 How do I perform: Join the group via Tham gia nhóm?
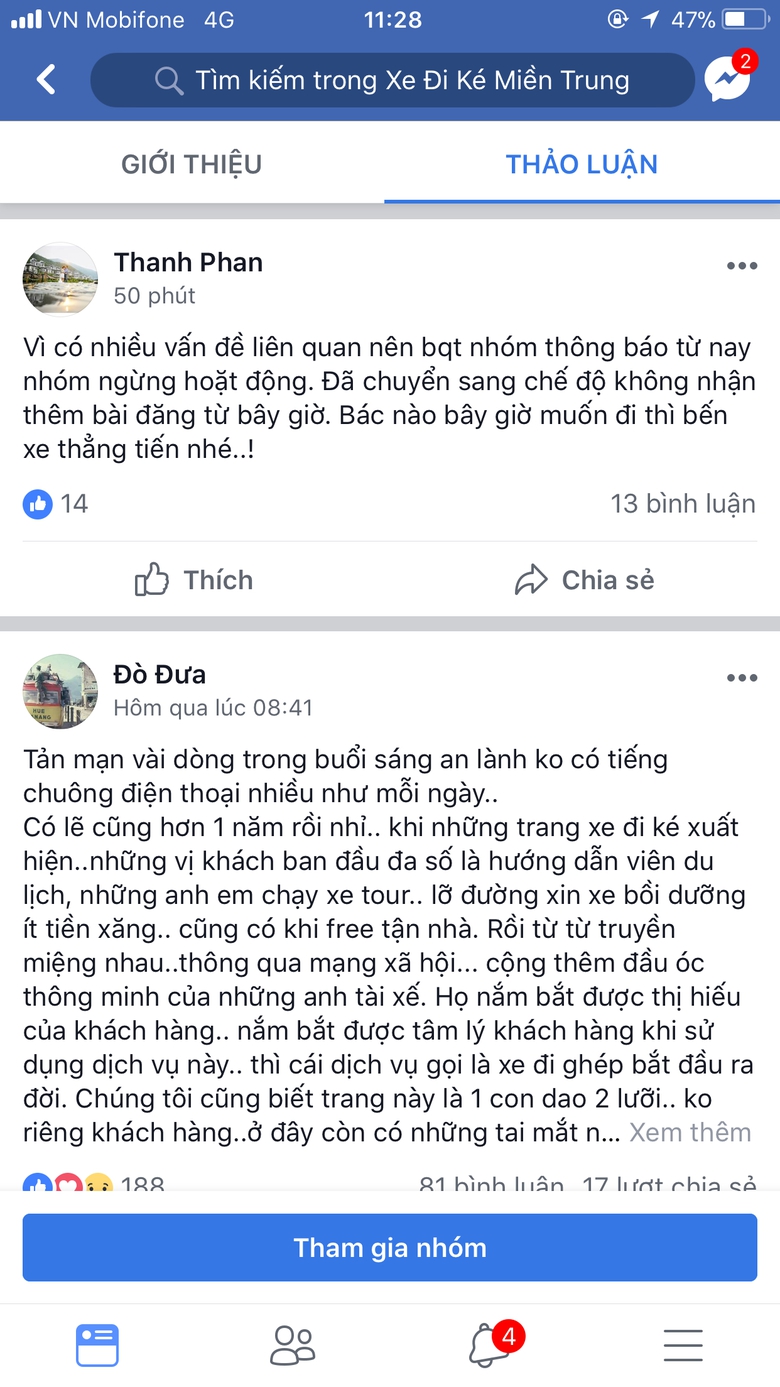coord(390,1248)
